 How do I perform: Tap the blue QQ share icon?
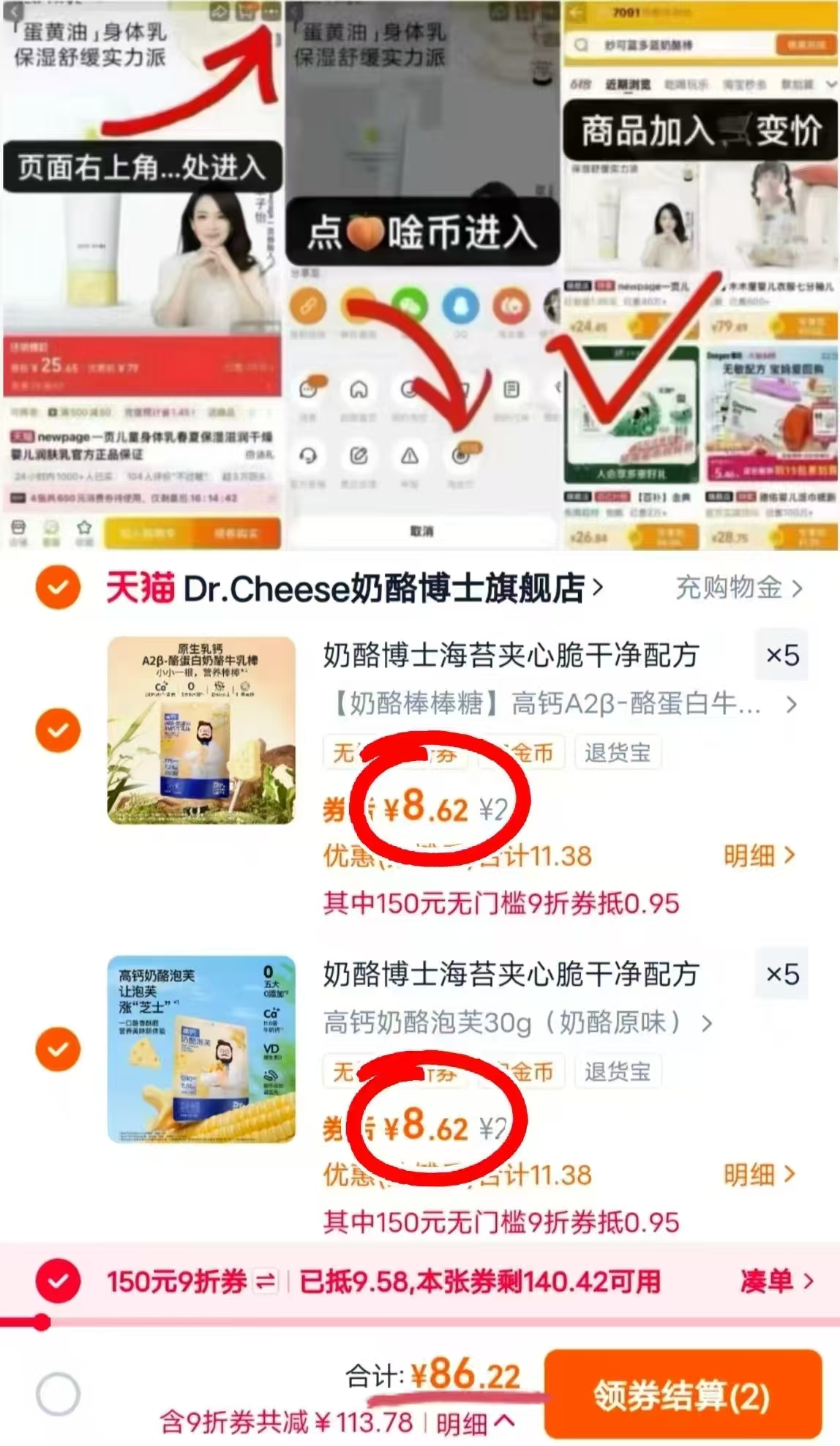462,306
